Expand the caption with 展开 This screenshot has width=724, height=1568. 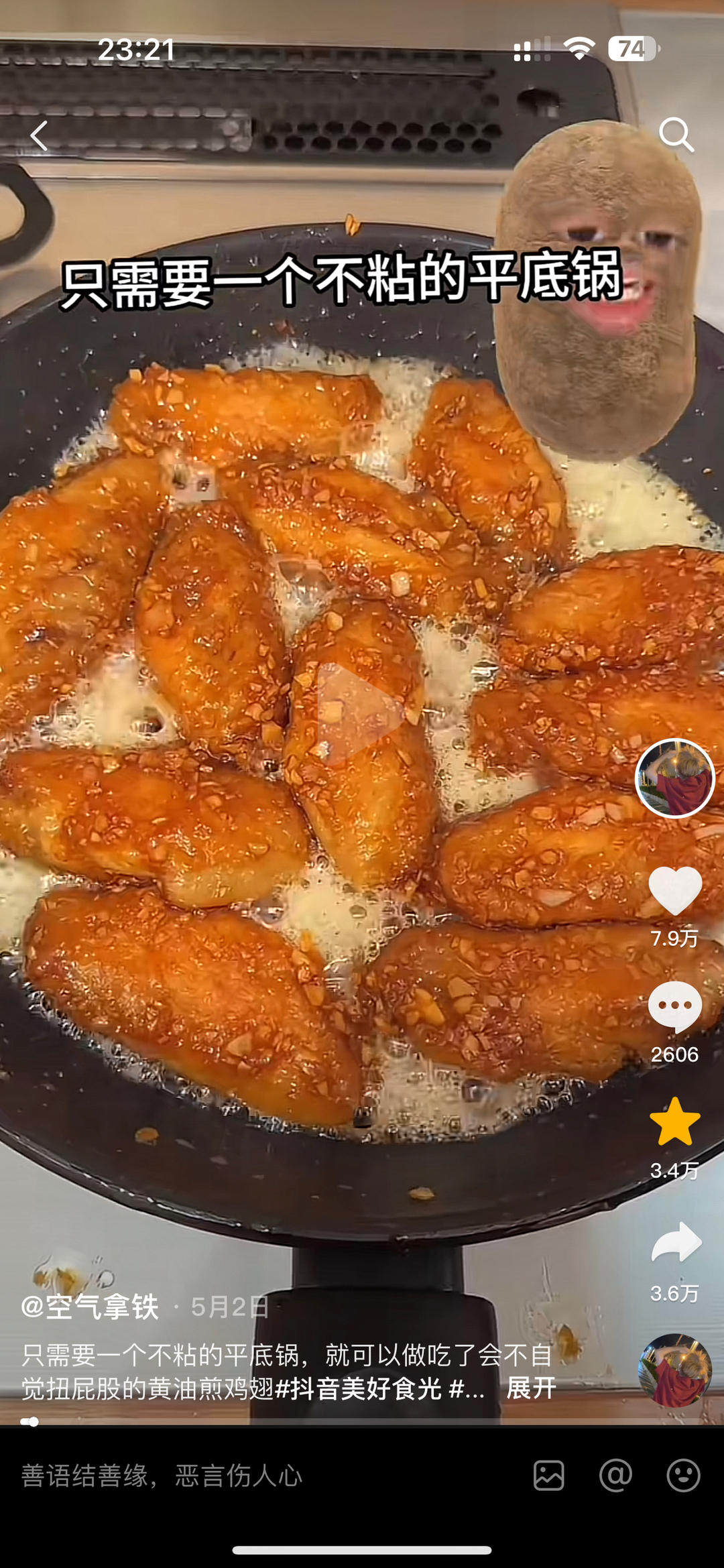531,1388
